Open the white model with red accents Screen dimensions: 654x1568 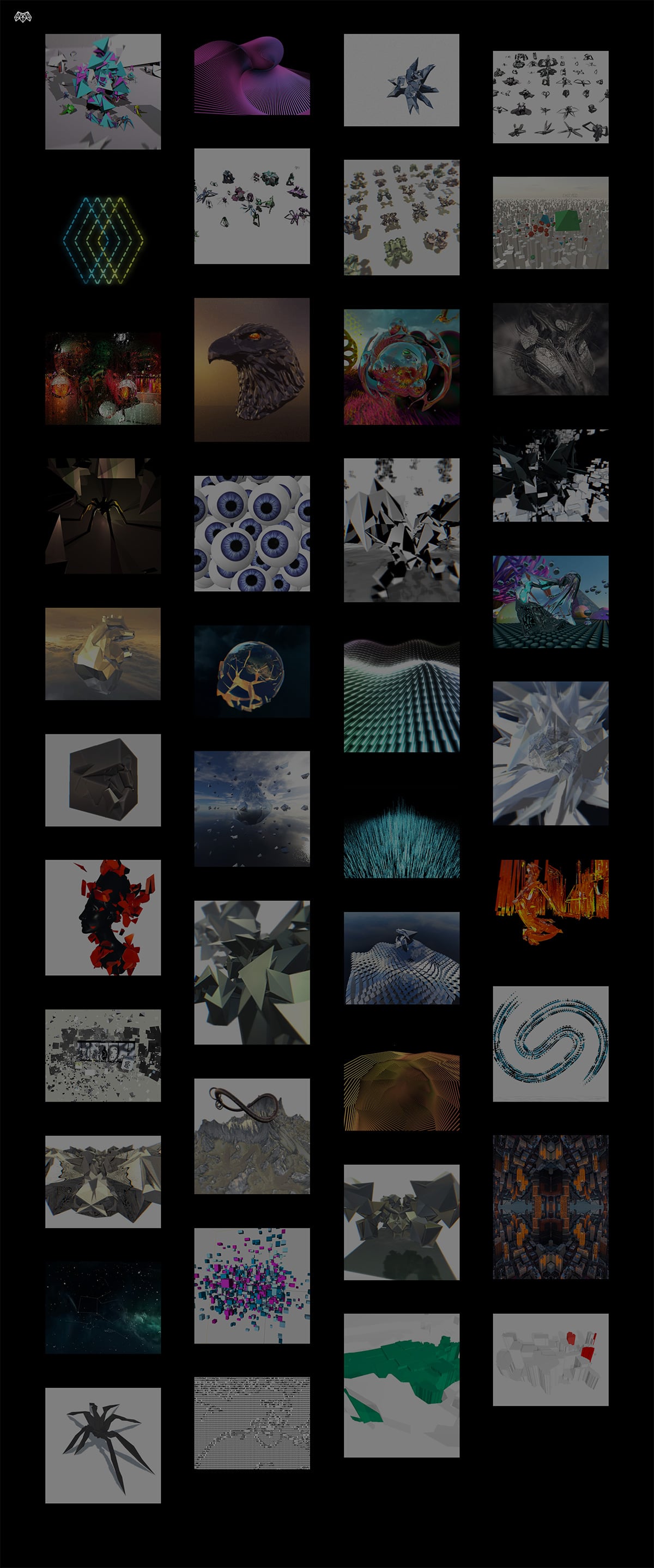(550, 1359)
